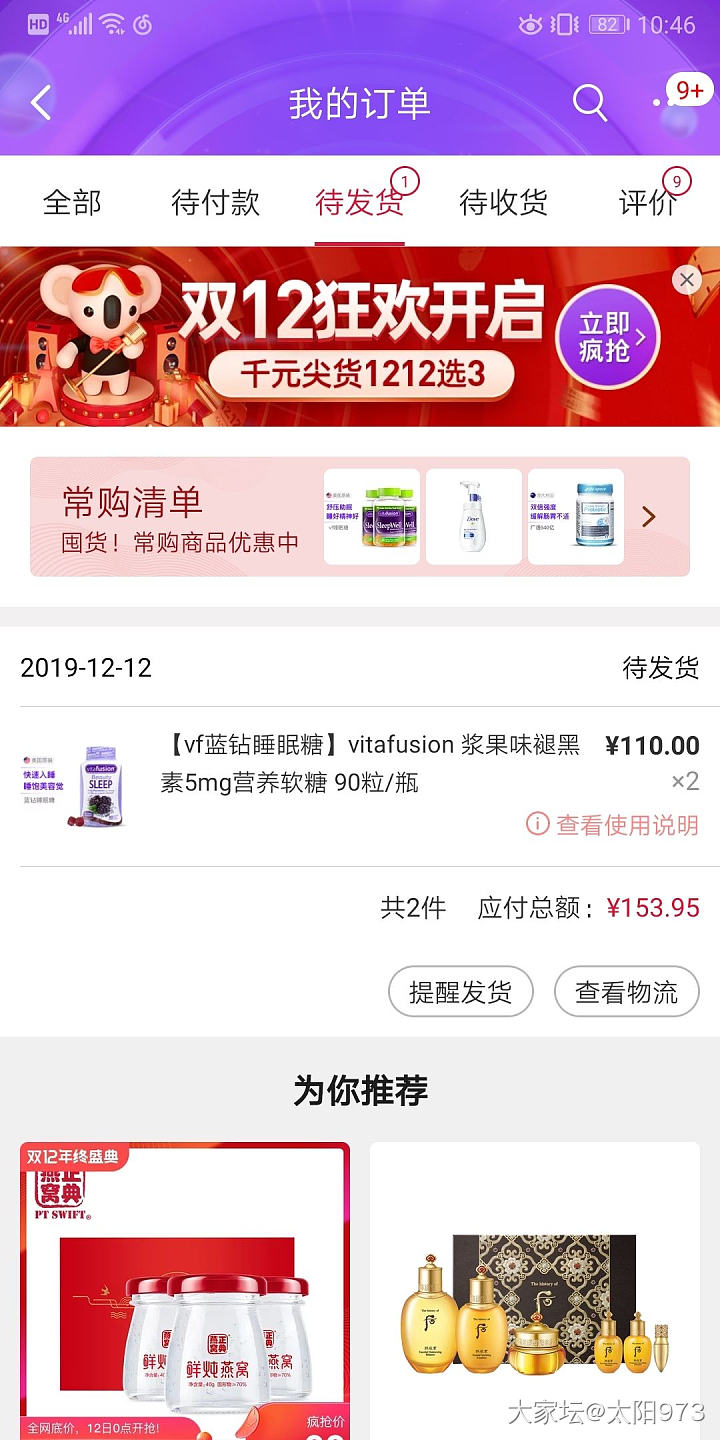Open the order search icon

point(589,103)
